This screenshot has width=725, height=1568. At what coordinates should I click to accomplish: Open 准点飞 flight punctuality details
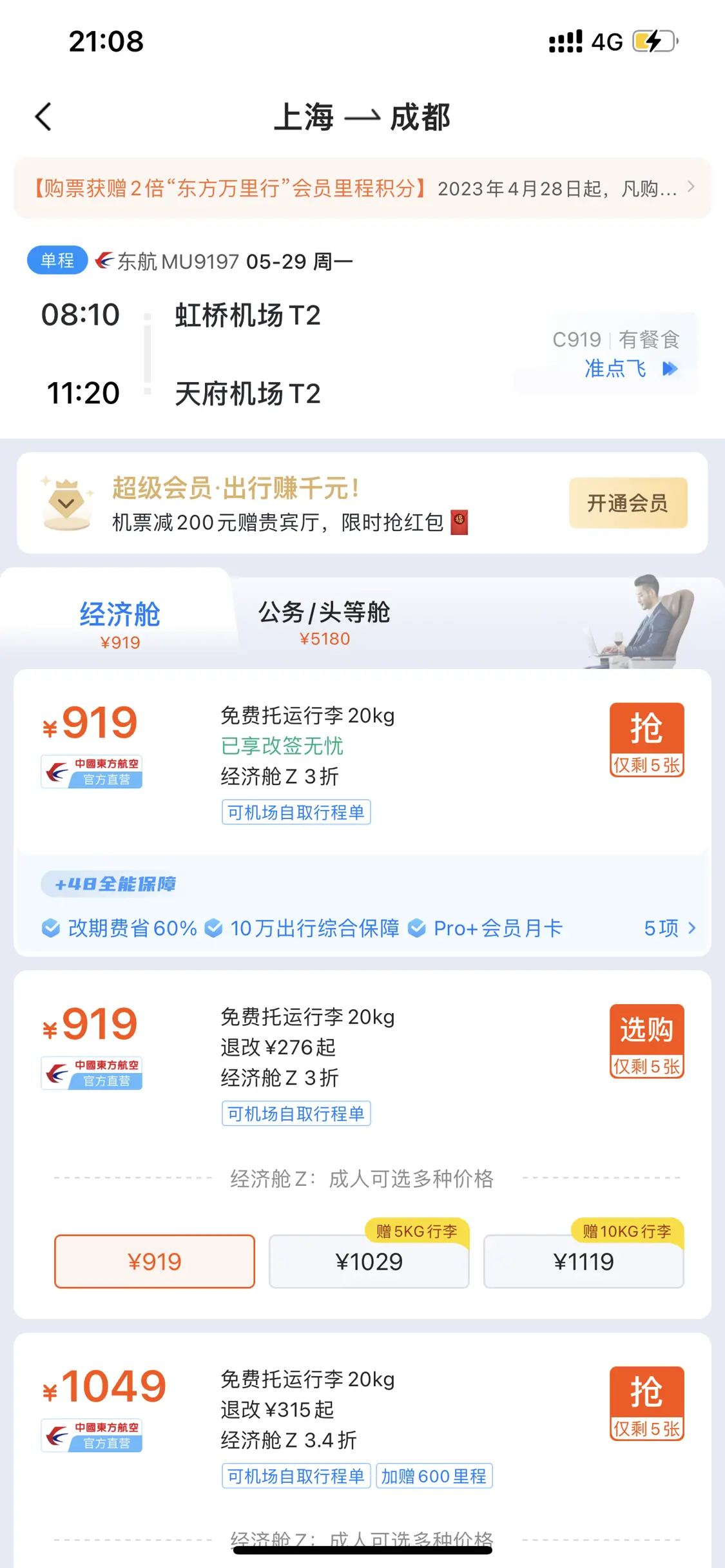coord(629,369)
